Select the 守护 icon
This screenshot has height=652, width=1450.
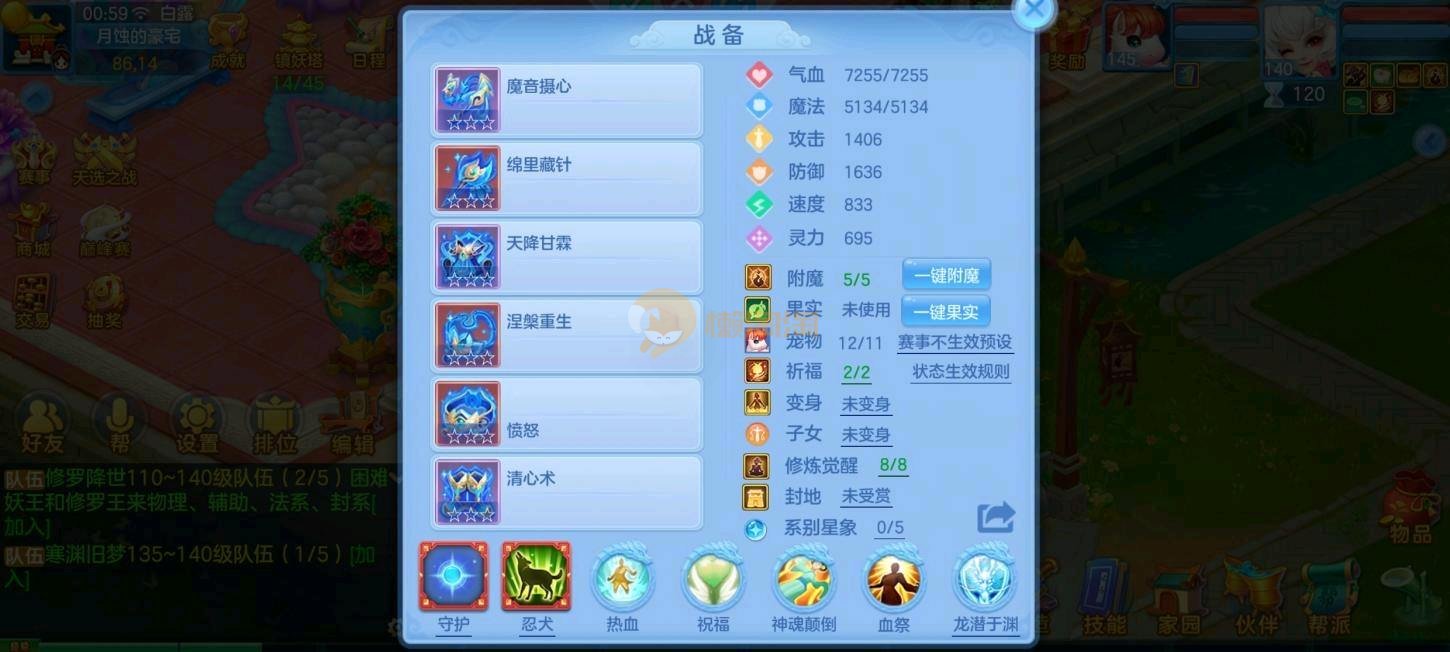pyautogui.click(x=453, y=577)
